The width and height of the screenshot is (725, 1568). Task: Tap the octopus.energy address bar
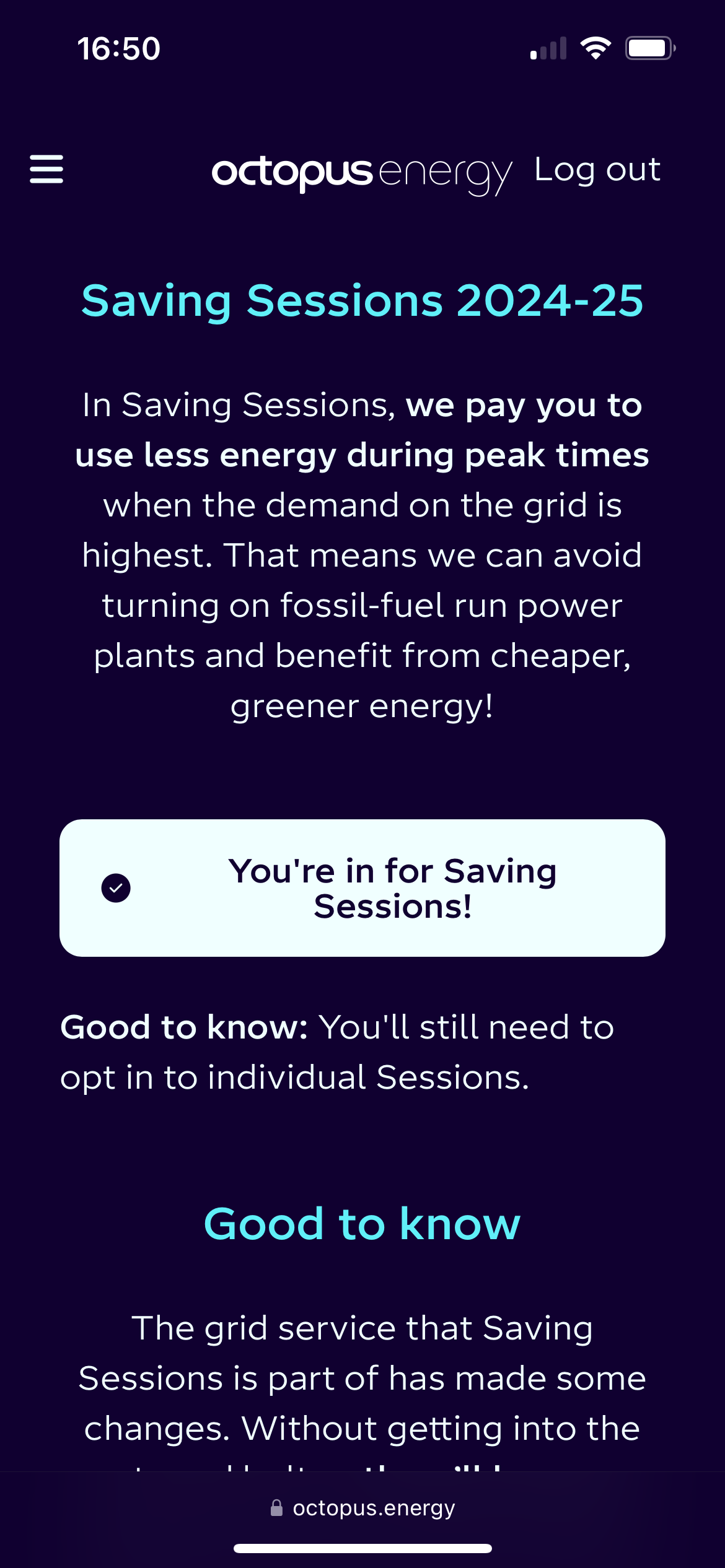coord(363,1508)
